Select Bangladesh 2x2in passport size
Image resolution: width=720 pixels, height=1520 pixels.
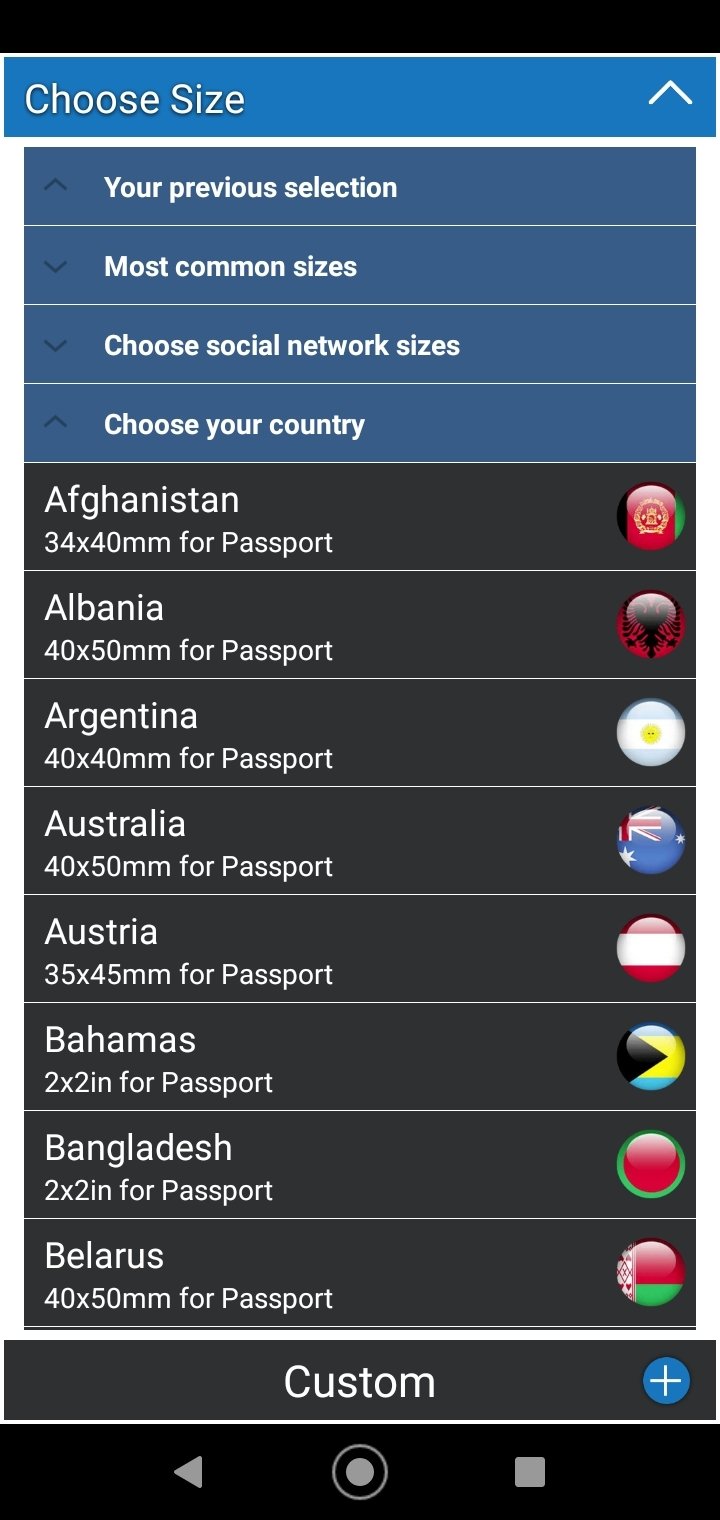point(360,1165)
